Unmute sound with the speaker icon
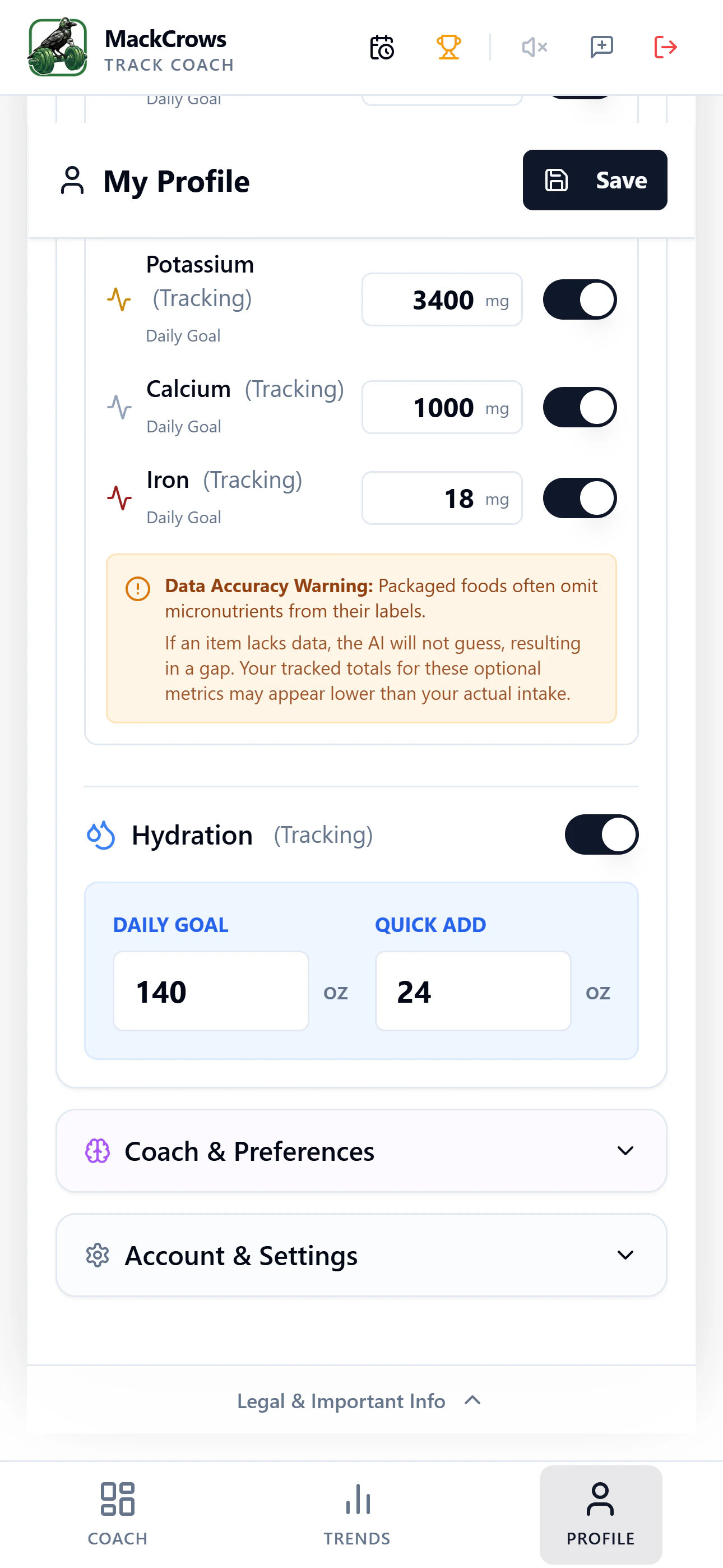The width and height of the screenshot is (723, 1568). pyautogui.click(x=534, y=48)
